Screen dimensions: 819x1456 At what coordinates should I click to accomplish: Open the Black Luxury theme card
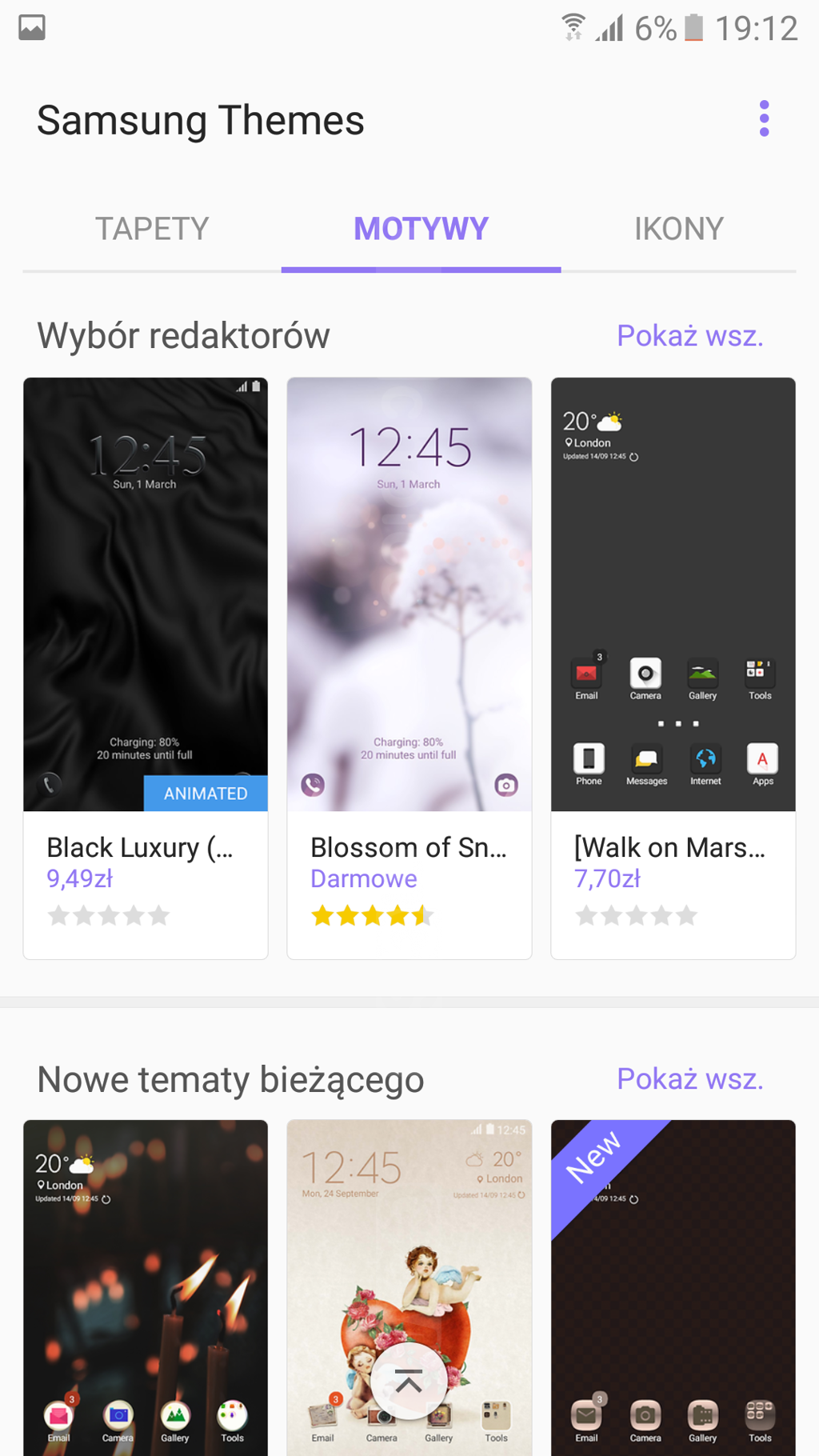click(146, 667)
